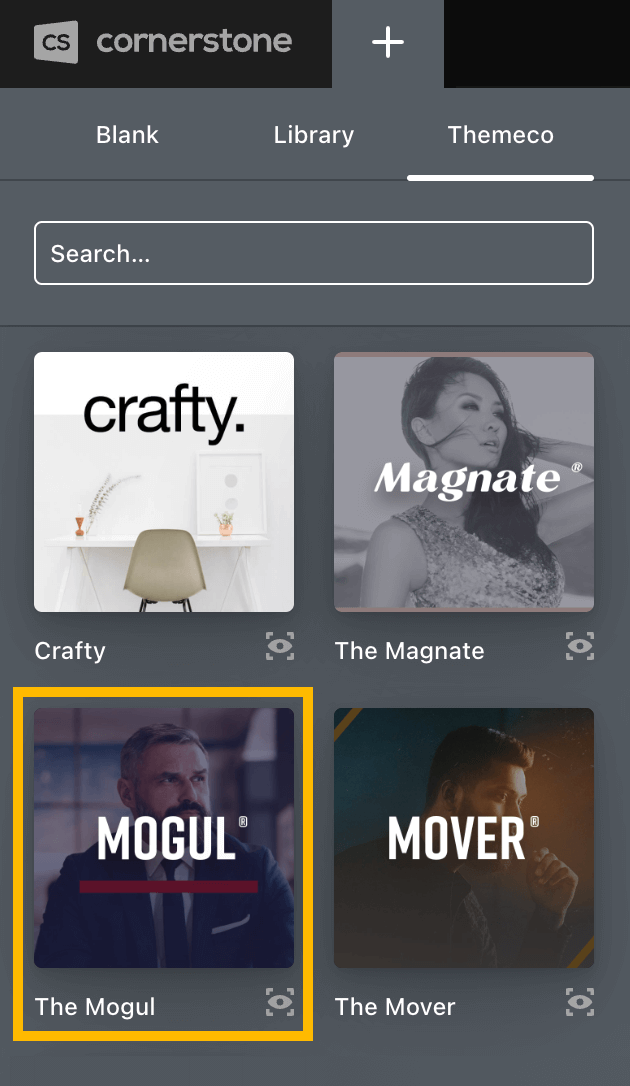Open the Cornerstone logo tab
This screenshot has width=630, height=1086.
(163, 42)
